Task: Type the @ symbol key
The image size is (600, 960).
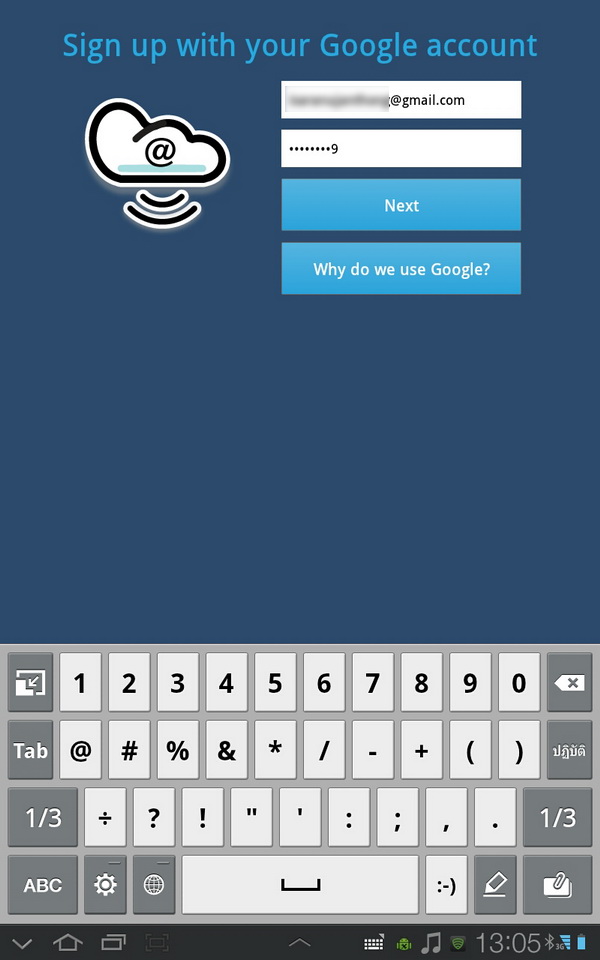Action: [80, 750]
